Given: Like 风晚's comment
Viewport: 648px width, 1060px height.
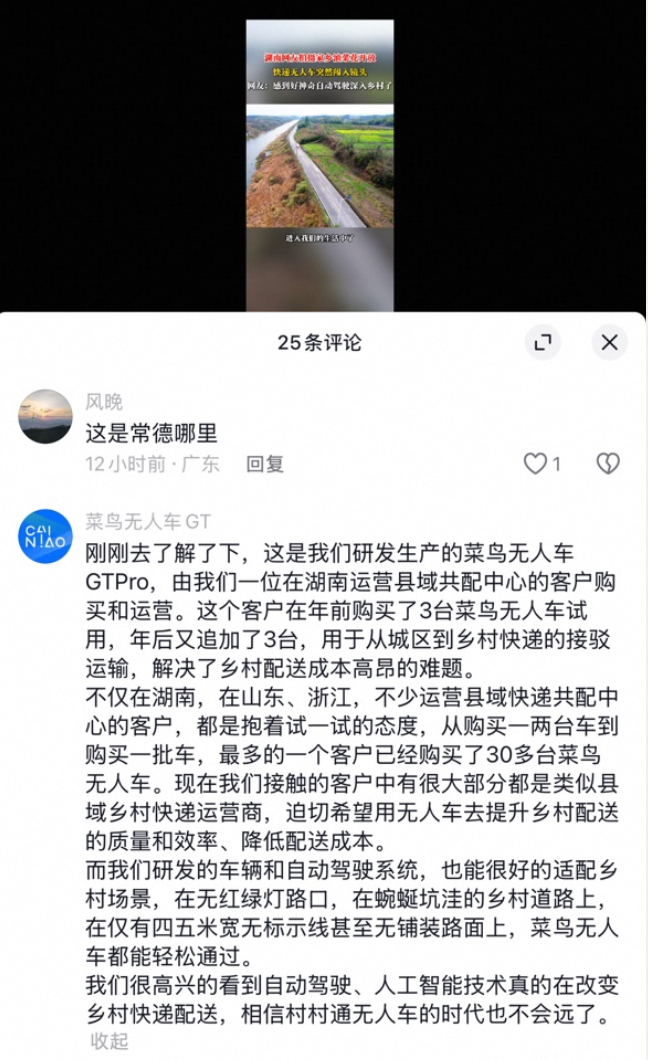Looking at the screenshot, I should 537,464.
